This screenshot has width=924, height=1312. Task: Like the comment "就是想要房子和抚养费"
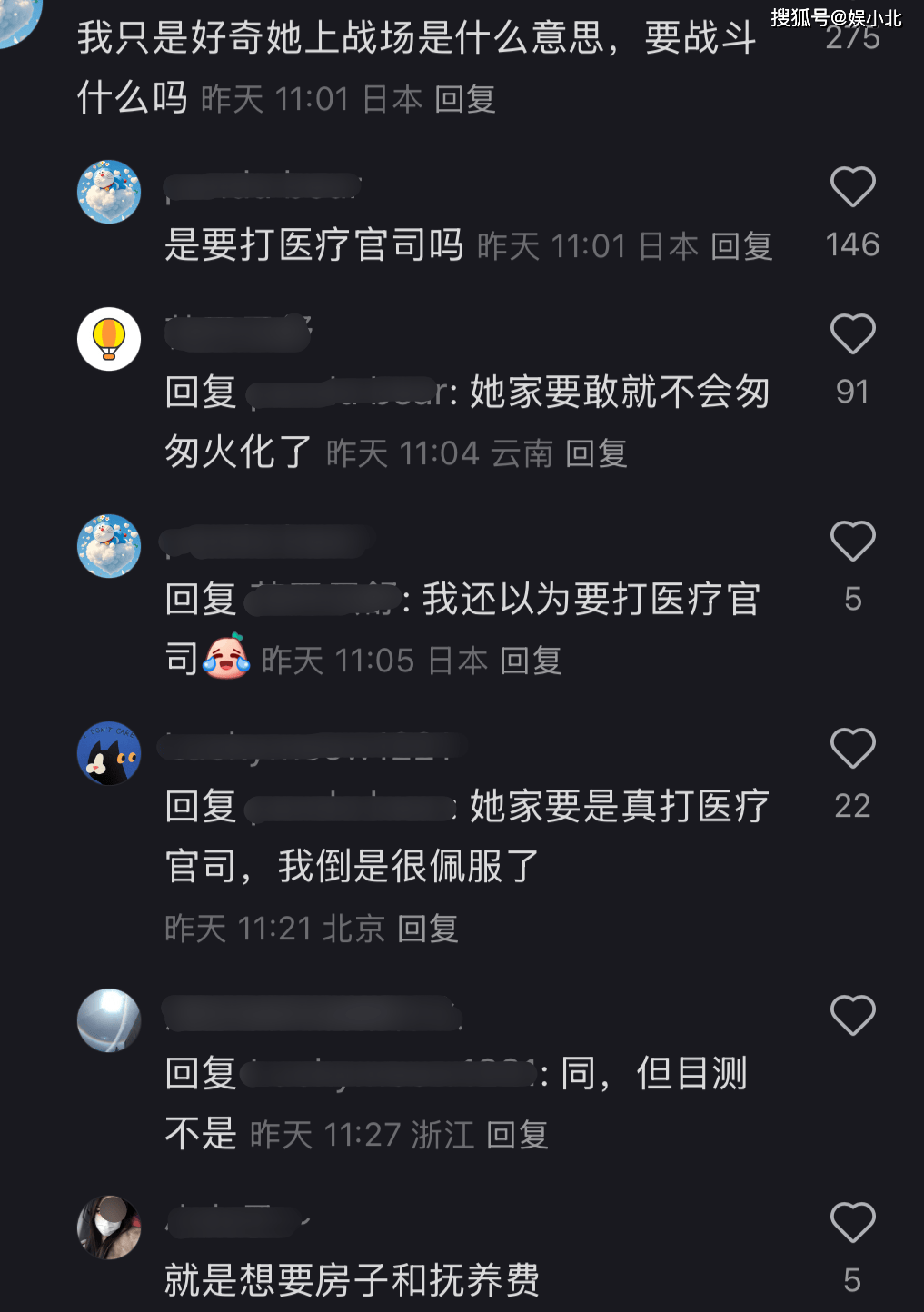[x=852, y=1222]
